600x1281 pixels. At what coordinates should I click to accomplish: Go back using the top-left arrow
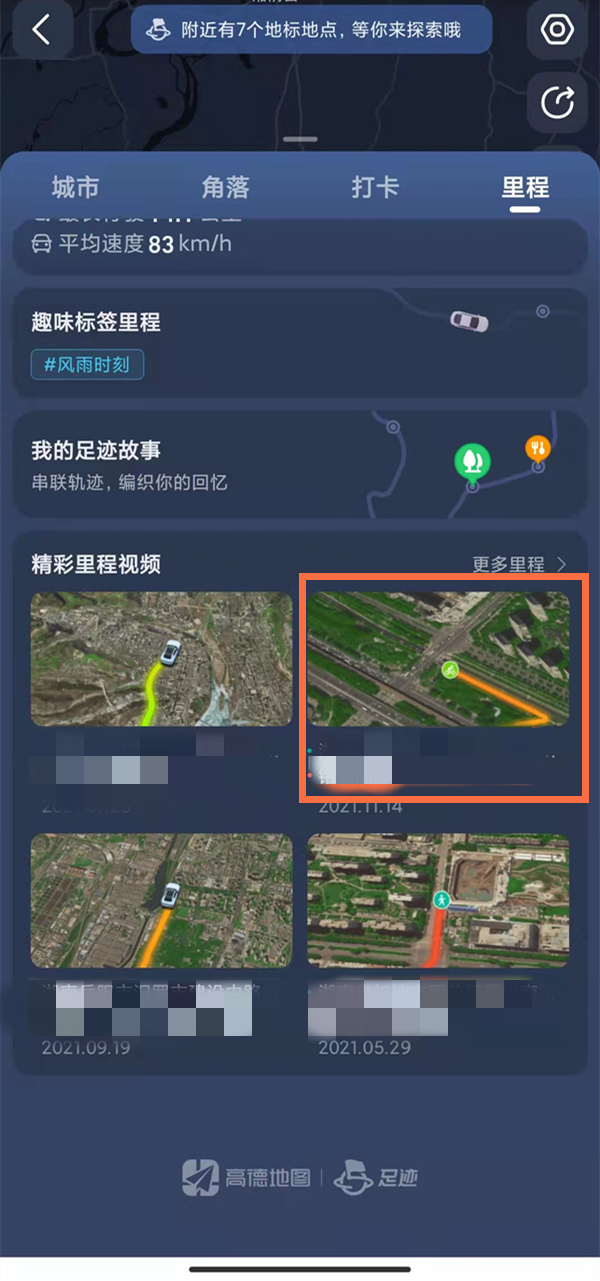click(41, 30)
